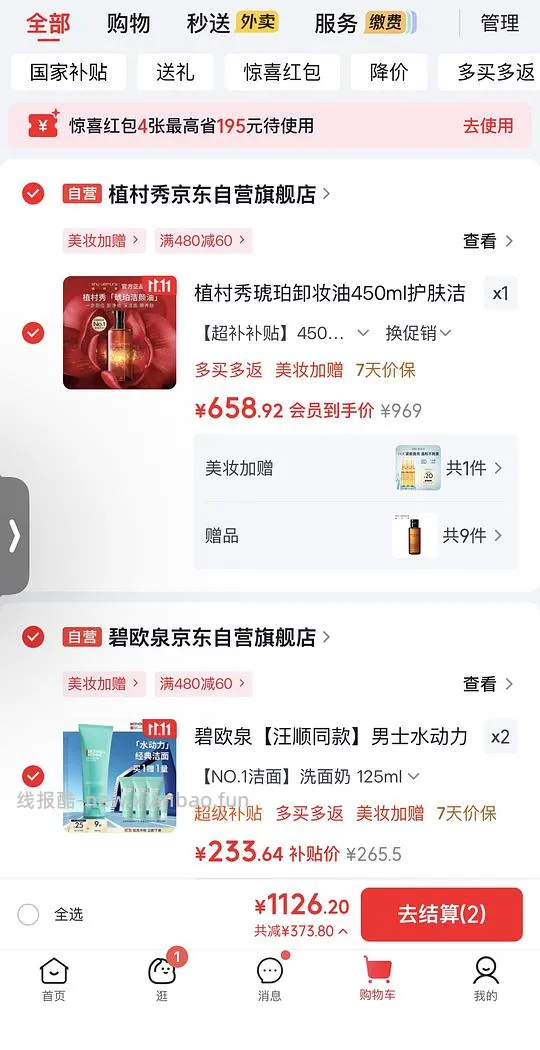The width and height of the screenshot is (540, 1050).
Task: Expand the 共减¥373.80 discount details
Action: (301, 931)
